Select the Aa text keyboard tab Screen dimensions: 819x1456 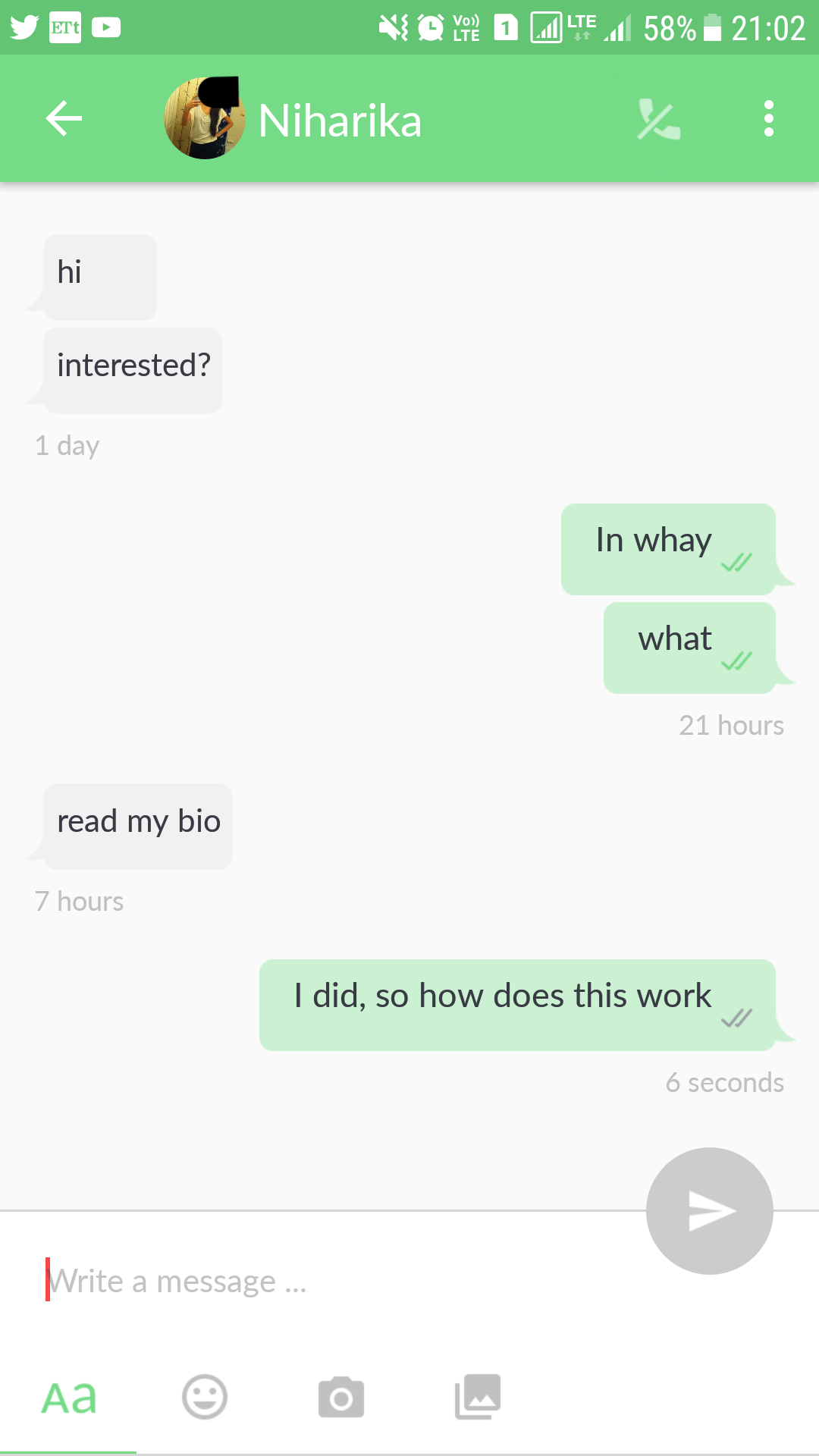(69, 1398)
